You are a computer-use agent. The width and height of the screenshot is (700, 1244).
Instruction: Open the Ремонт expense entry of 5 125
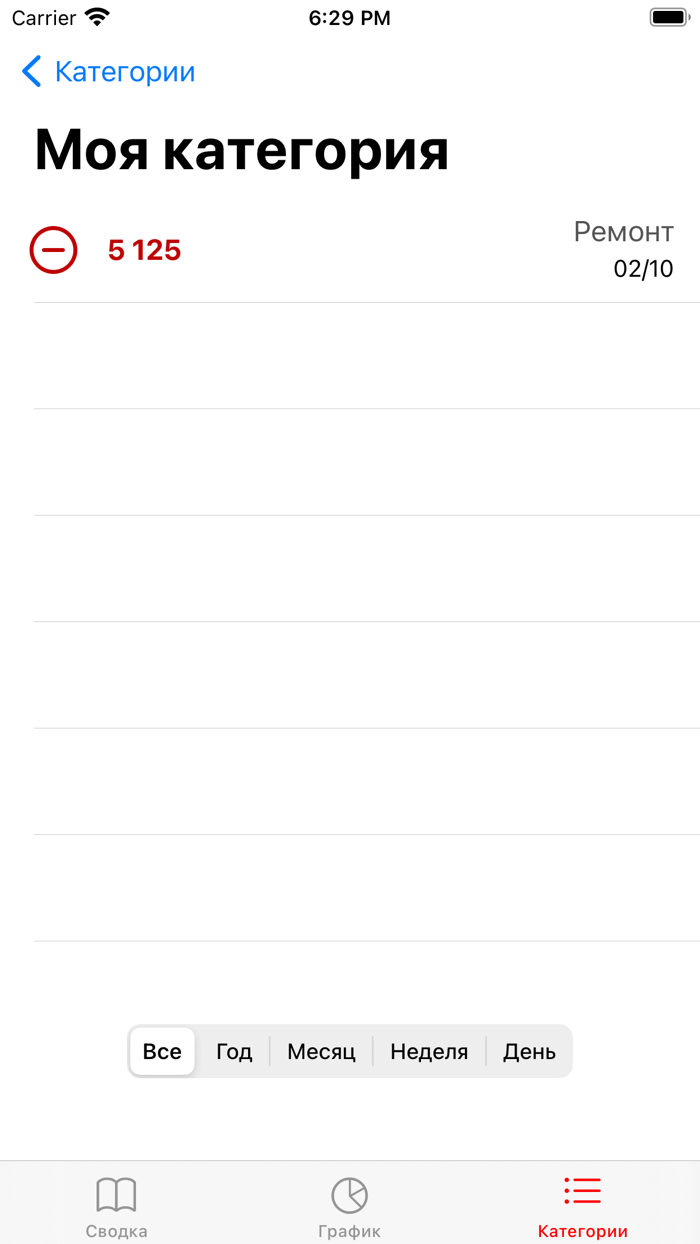tap(350, 250)
